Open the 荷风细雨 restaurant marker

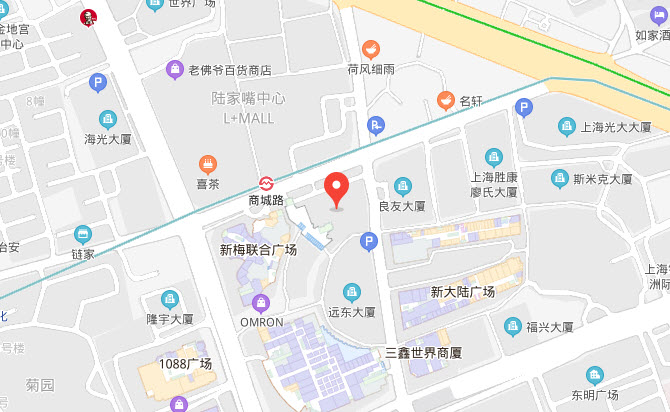coord(370,49)
